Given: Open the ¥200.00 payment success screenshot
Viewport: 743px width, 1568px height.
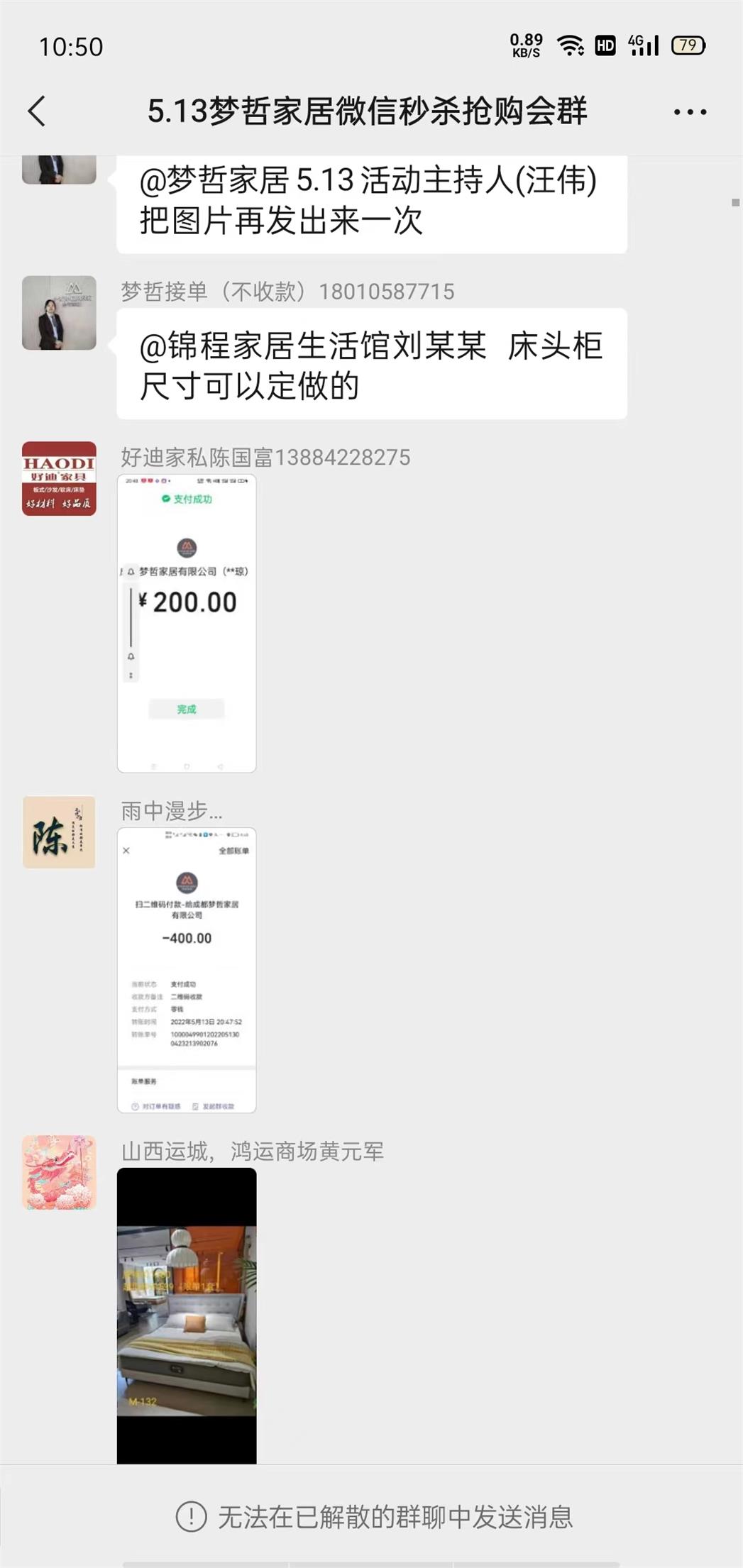Looking at the screenshot, I should pyautogui.click(x=187, y=623).
